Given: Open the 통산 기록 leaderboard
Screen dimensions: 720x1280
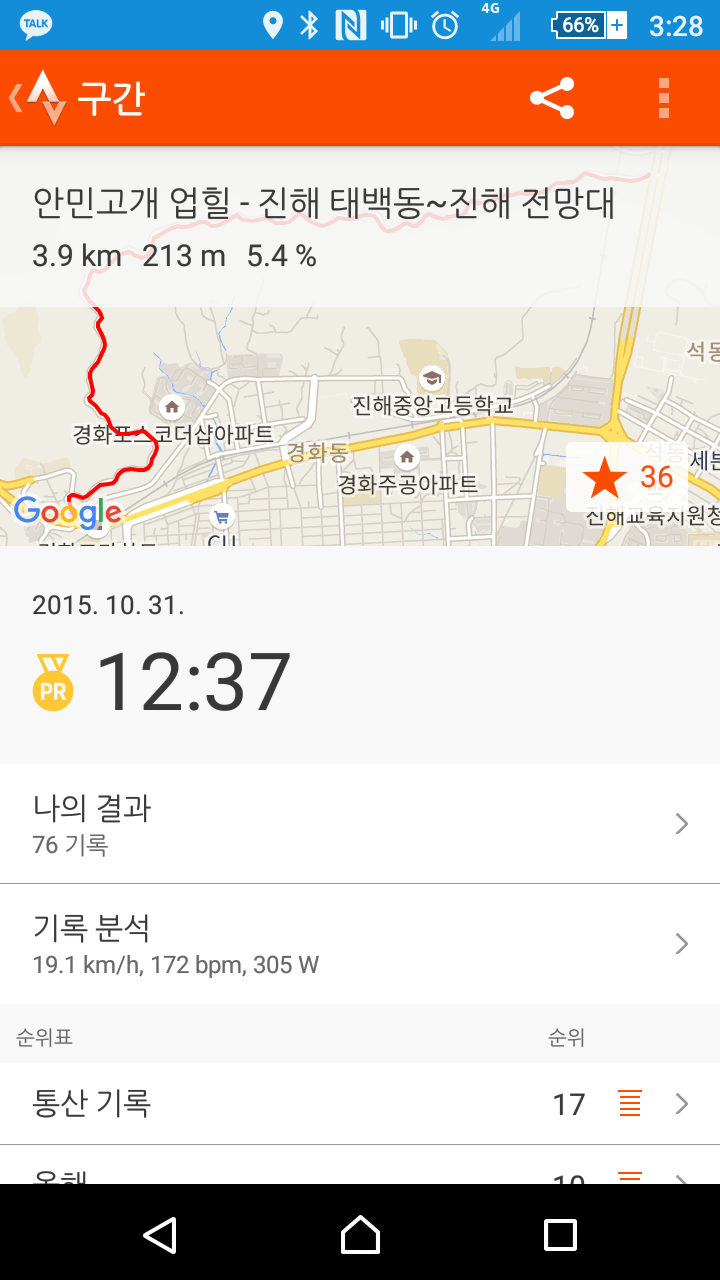Looking at the screenshot, I should point(360,1104).
